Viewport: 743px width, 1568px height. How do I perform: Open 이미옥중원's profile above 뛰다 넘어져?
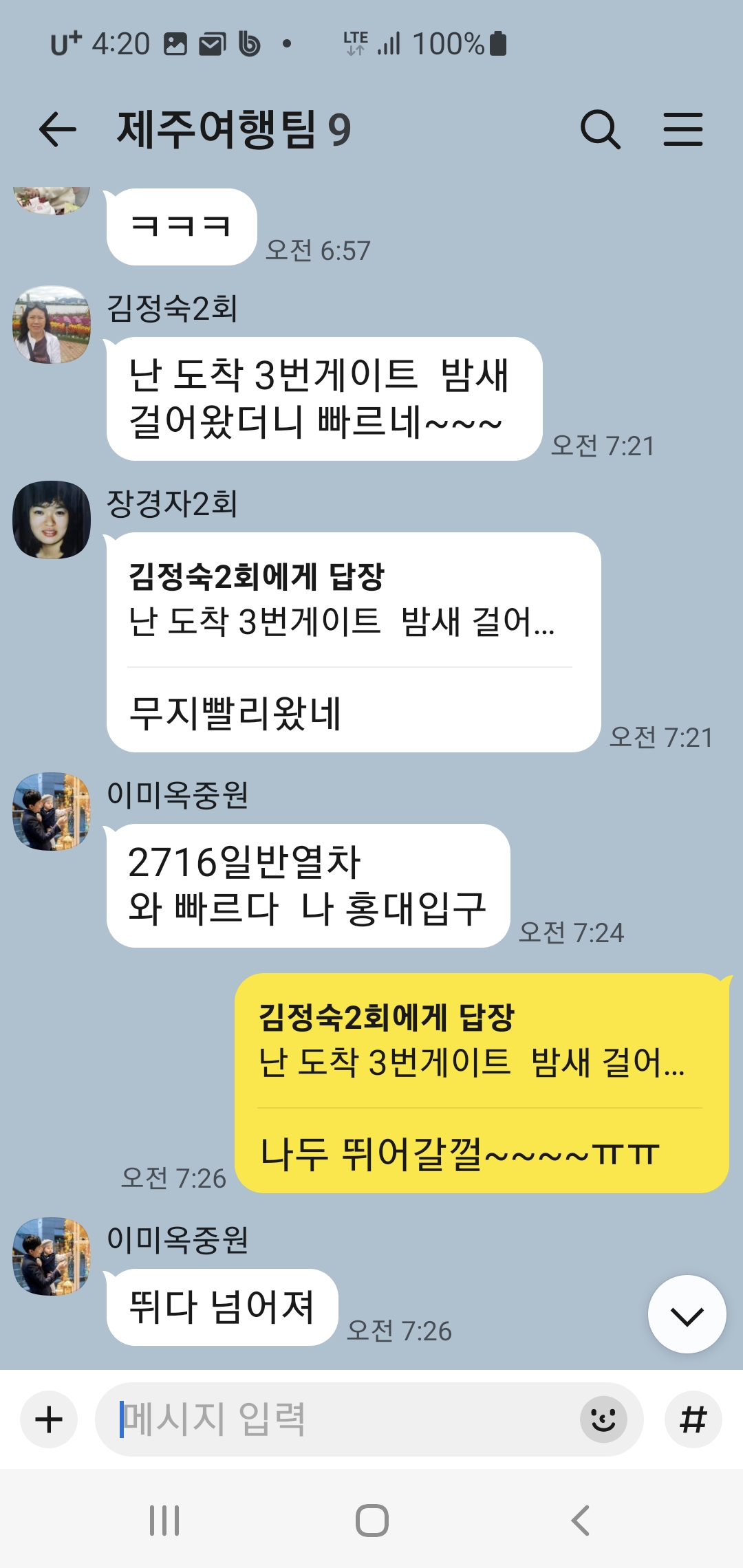(x=52, y=1256)
